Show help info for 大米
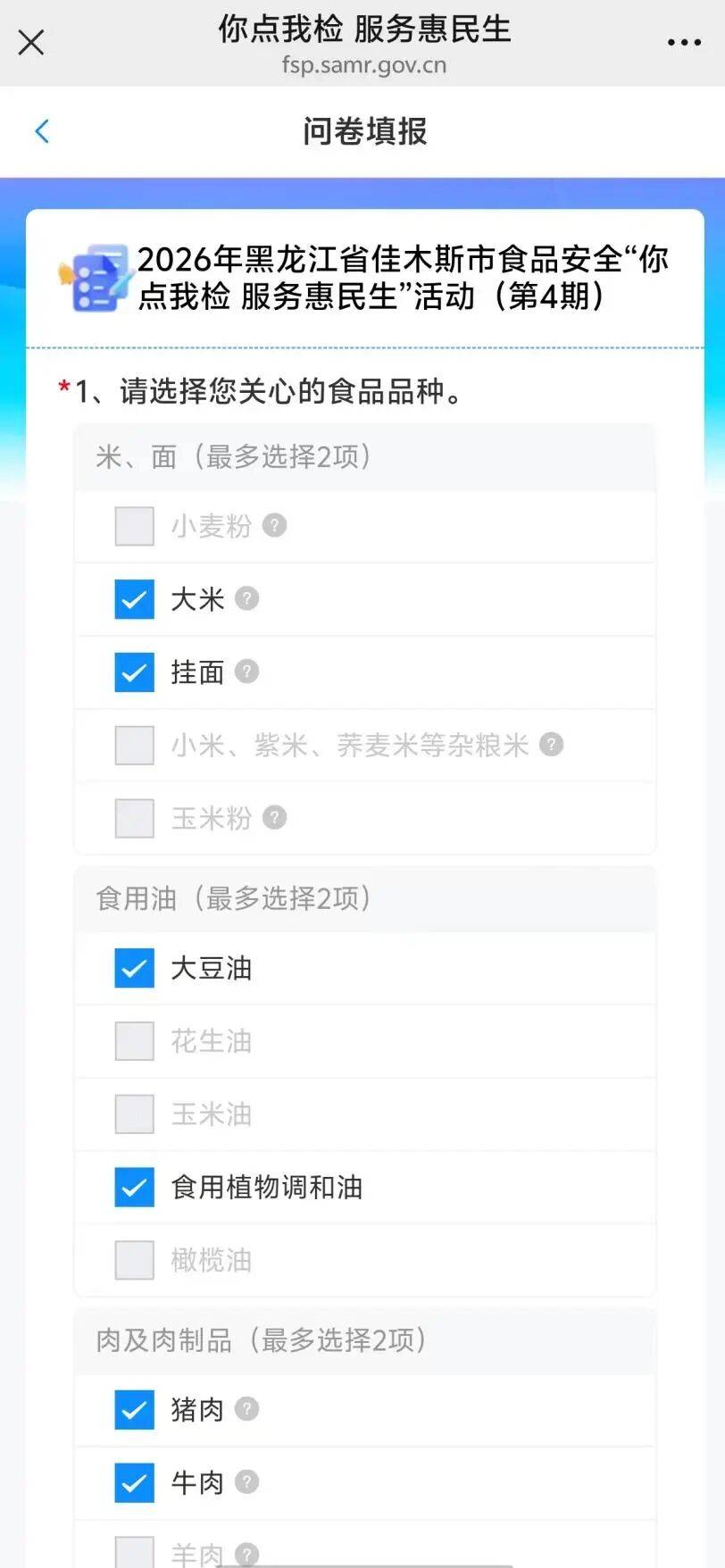725x1568 pixels. (x=247, y=598)
